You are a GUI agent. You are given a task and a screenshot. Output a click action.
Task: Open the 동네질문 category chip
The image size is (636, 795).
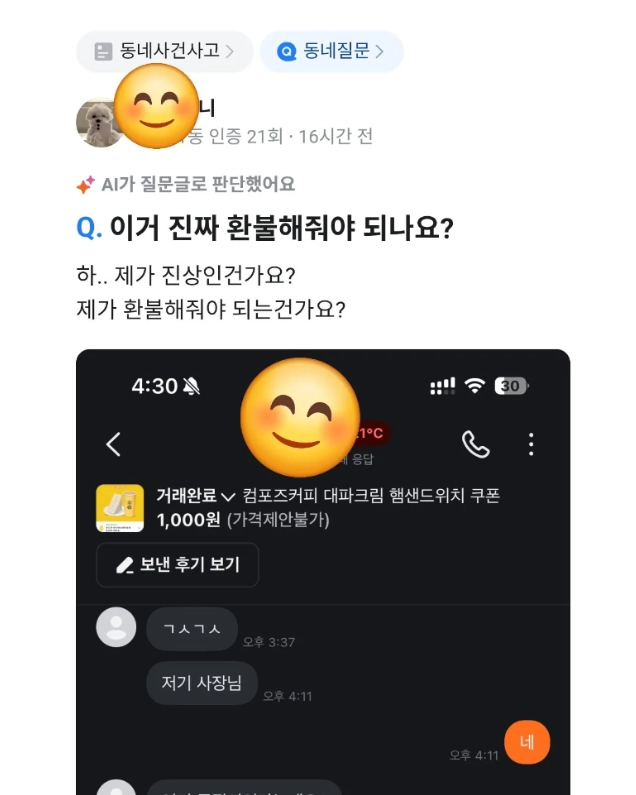tap(331, 51)
